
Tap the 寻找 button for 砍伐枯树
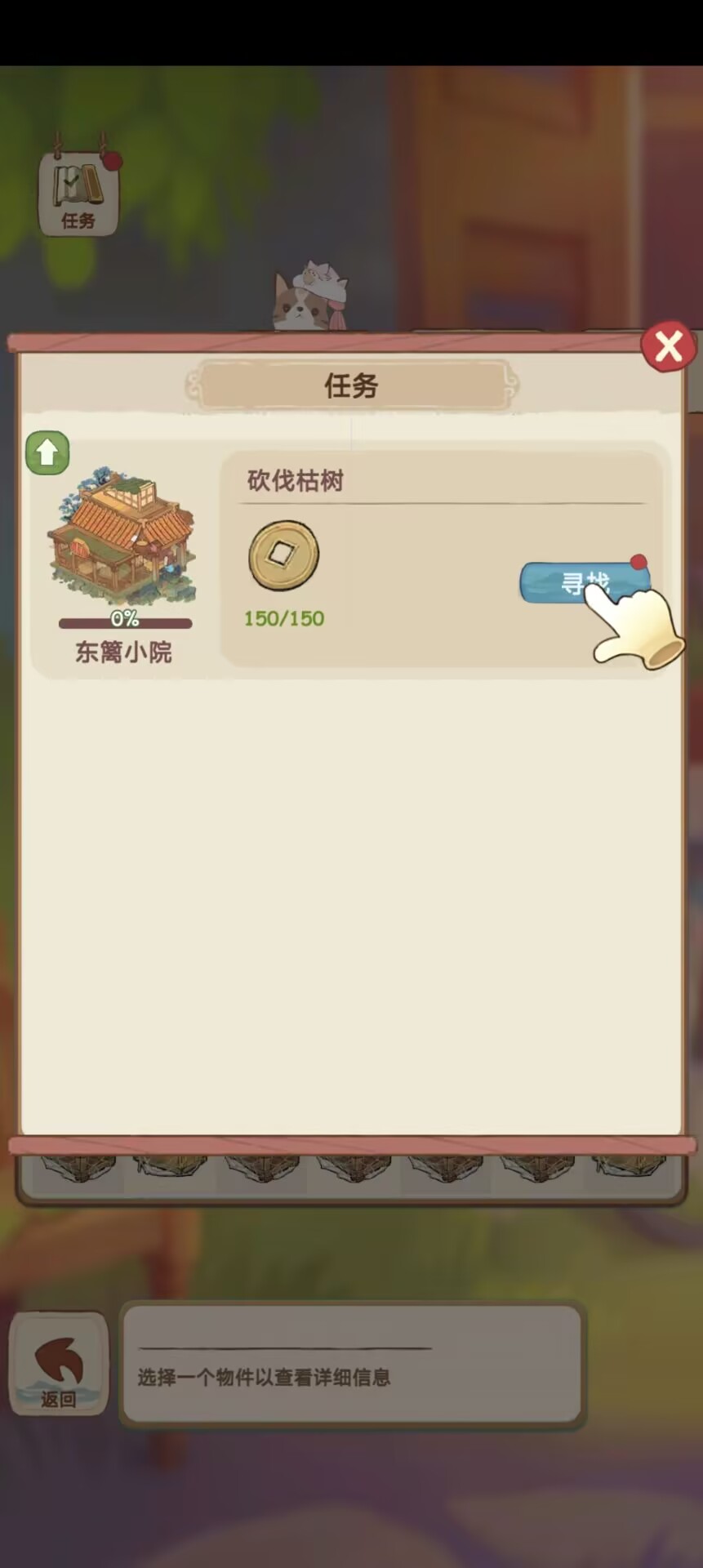[585, 582]
